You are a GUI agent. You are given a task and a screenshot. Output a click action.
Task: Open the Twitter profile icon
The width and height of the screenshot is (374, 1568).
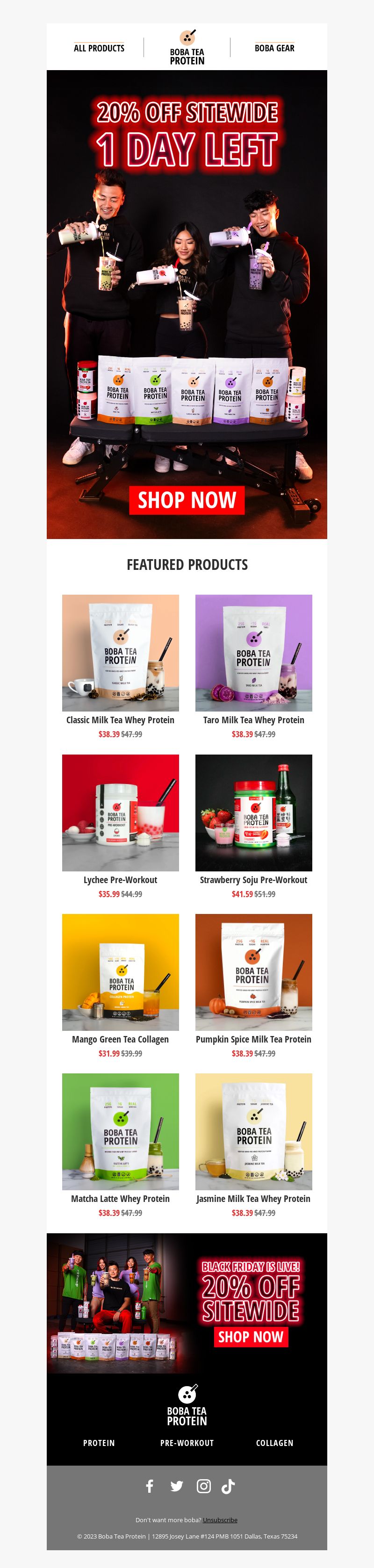177,1486
